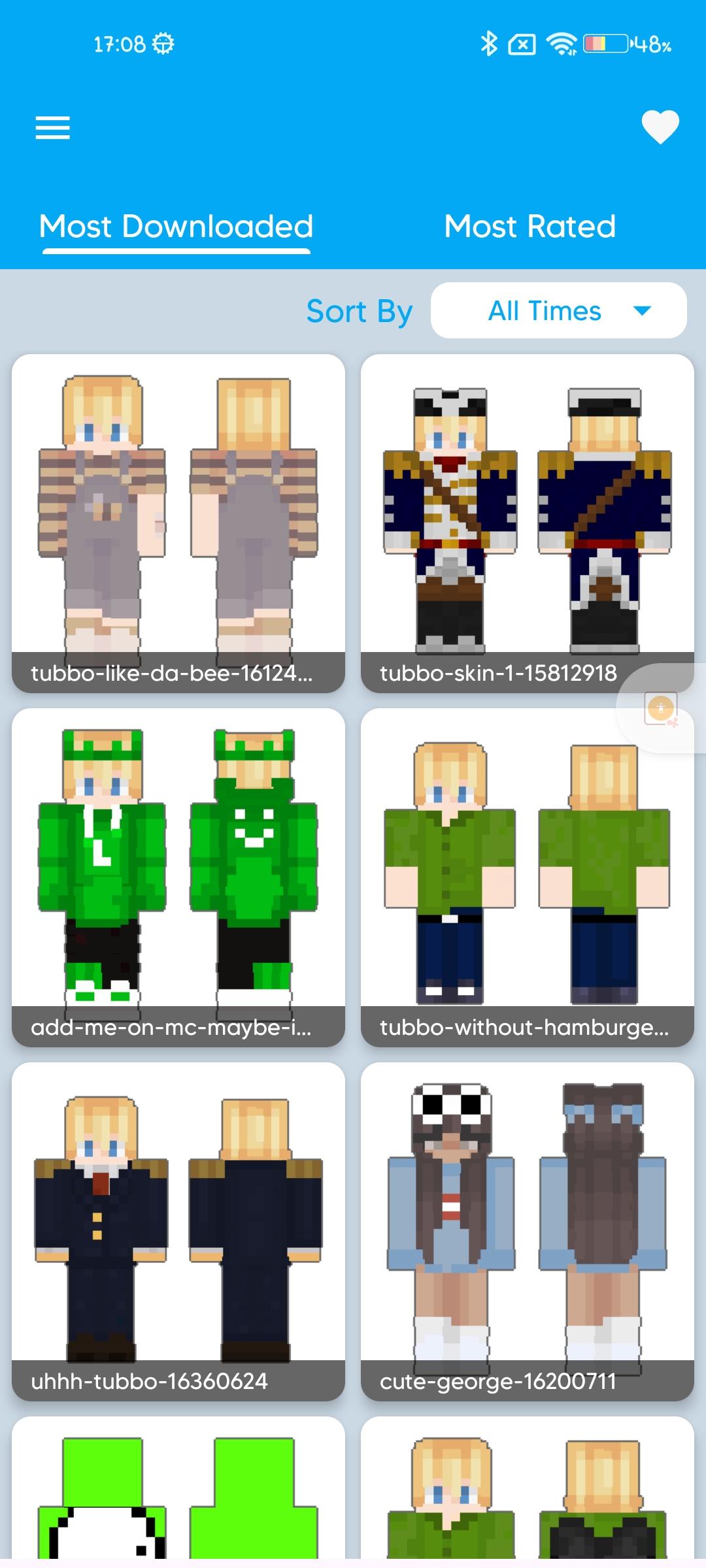Select the uhhh-tubbo-16360624 skin
The height and width of the screenshot is (1568, 706).
178,1232
